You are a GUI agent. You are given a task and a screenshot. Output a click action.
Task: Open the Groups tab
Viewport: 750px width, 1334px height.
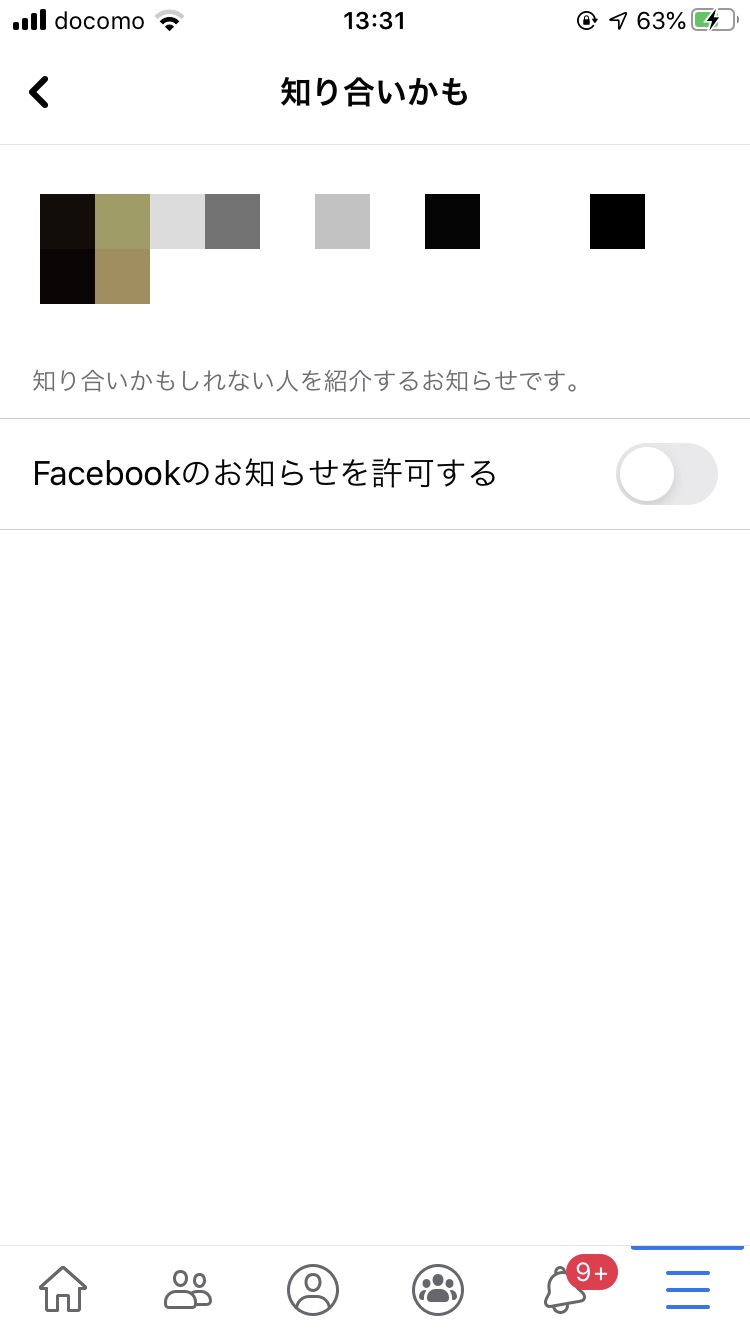438,1289
